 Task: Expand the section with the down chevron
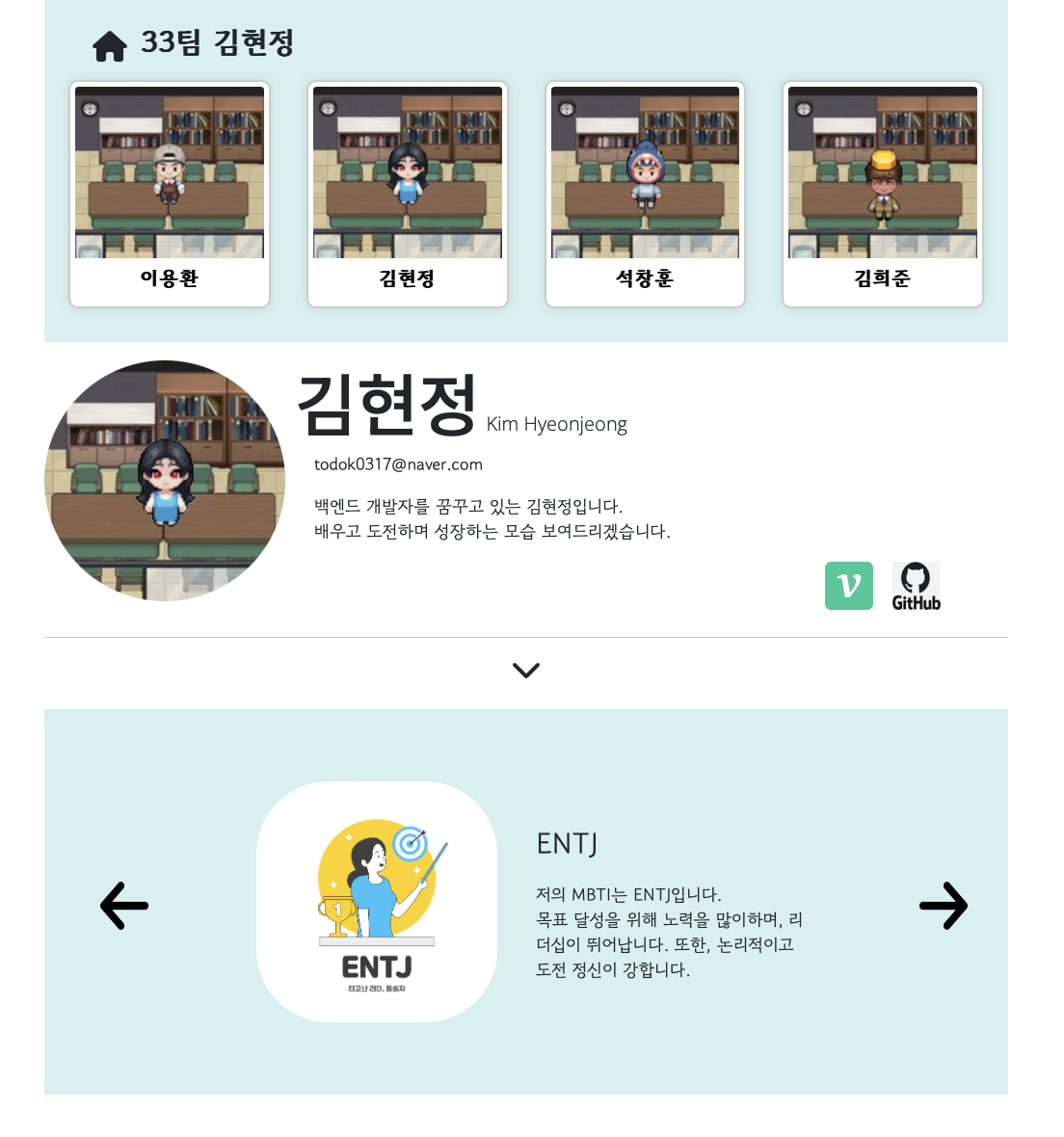pyautogui.click(x=526, y=670)
